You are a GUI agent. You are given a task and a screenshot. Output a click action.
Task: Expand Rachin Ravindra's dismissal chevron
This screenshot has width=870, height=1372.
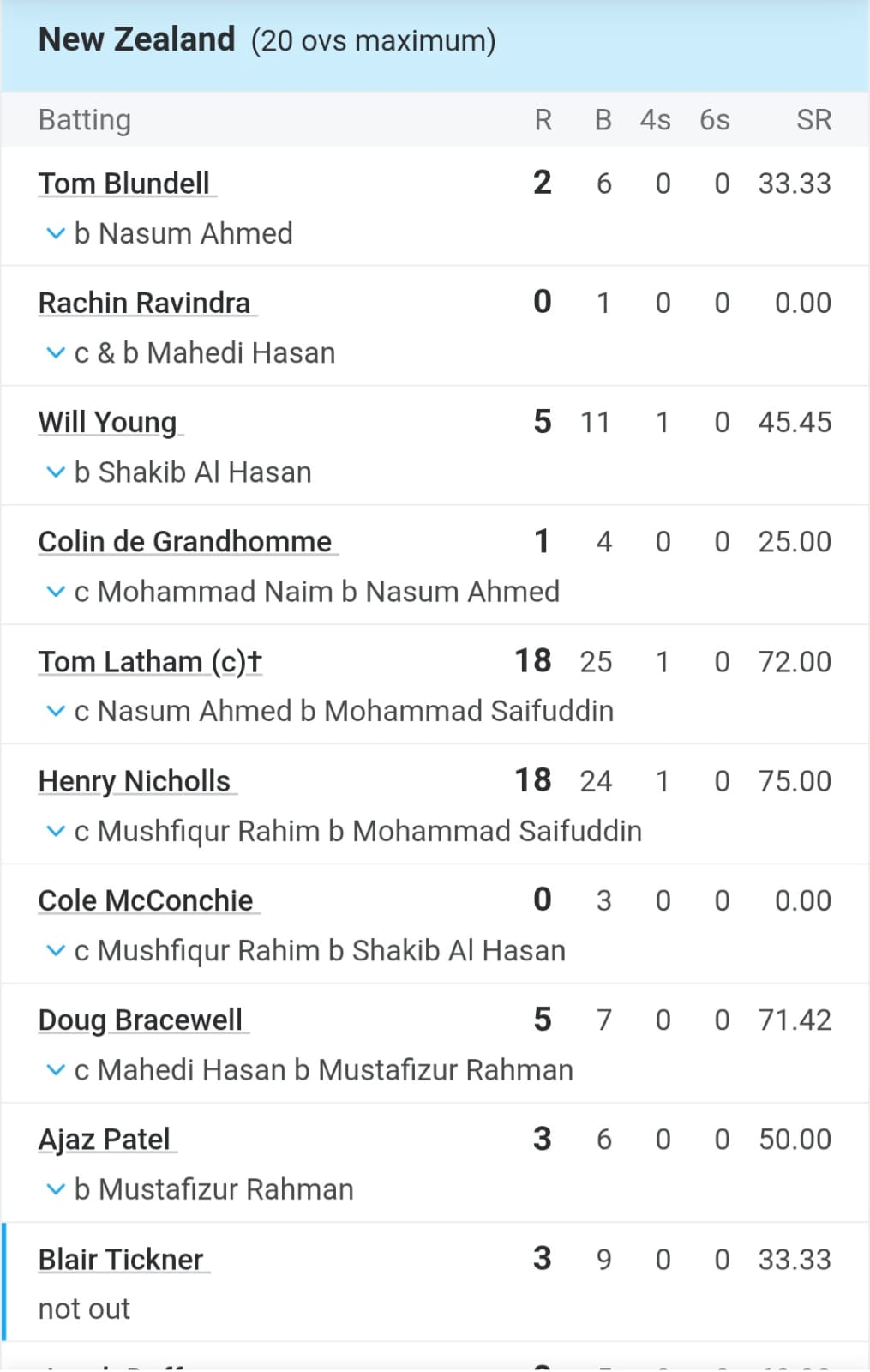pyautogui.click(x=56, y=352)
